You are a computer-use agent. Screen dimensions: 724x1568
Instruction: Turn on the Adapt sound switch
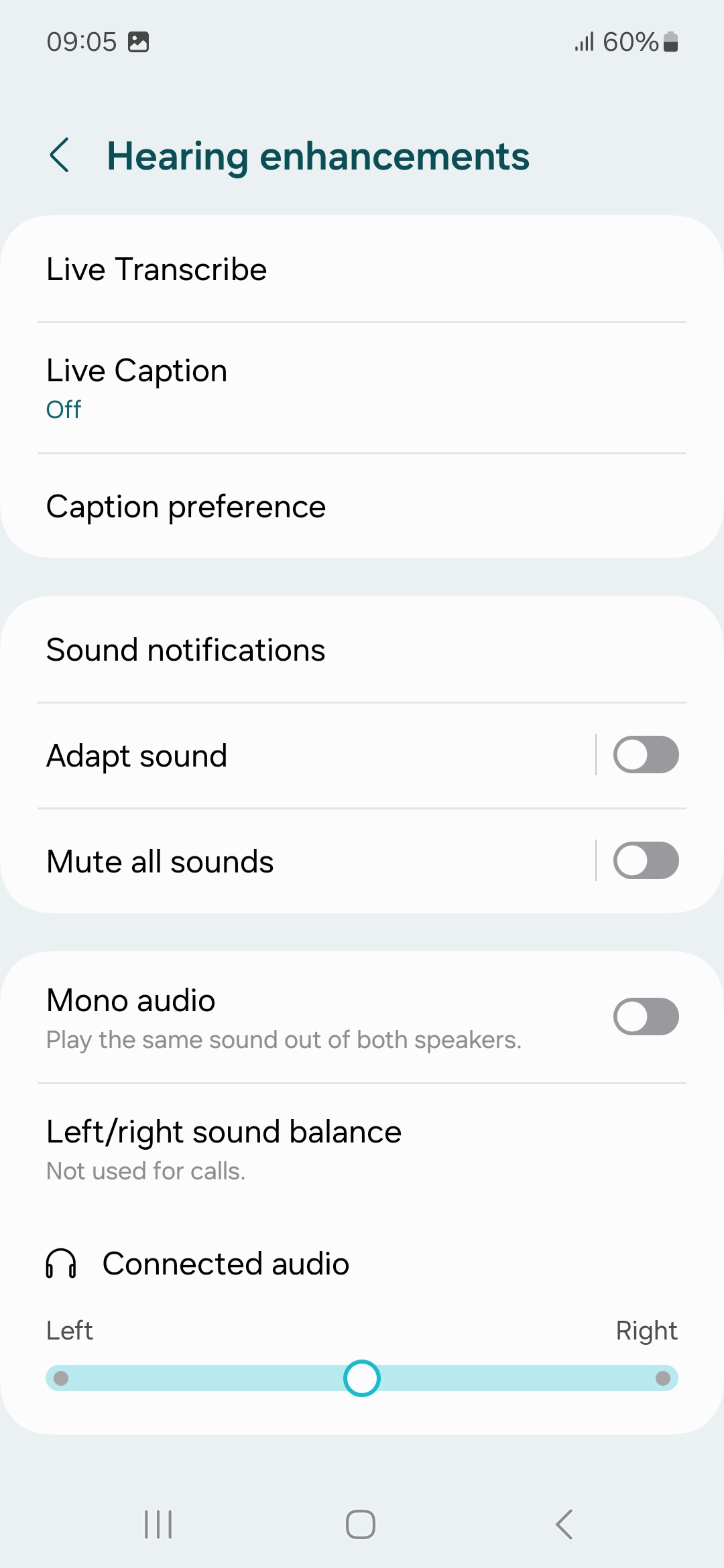click(x=646, y=755)
